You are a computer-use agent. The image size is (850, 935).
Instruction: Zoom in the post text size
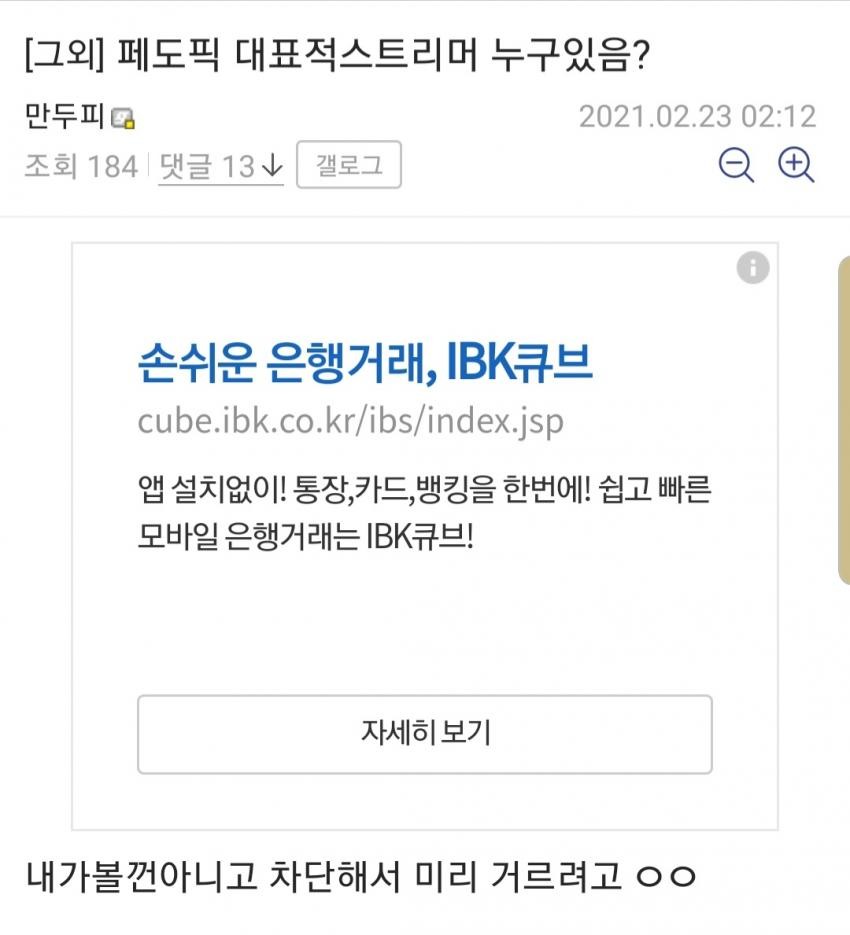(x=797, y=165)
